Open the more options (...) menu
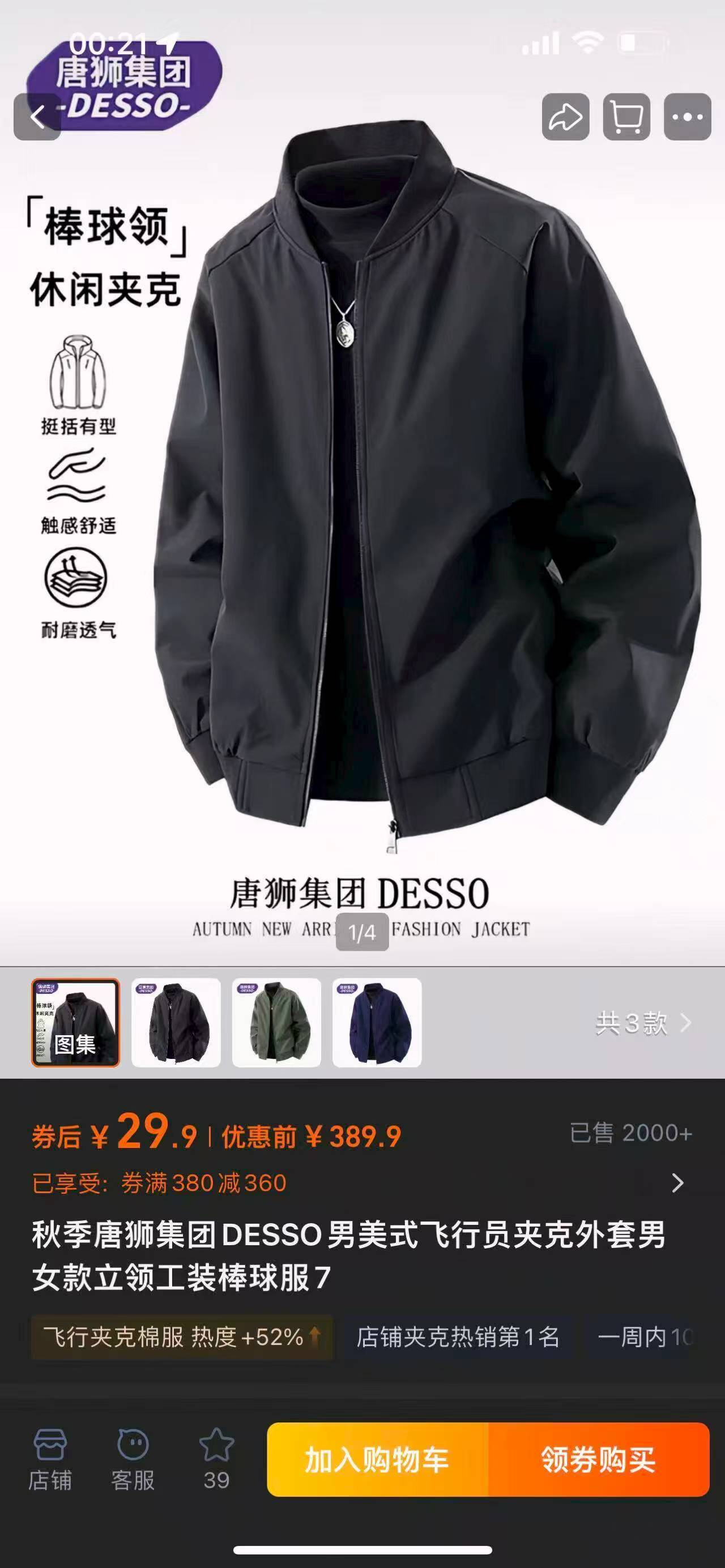This screenshot has height=1568, width=725. [688, 117]
